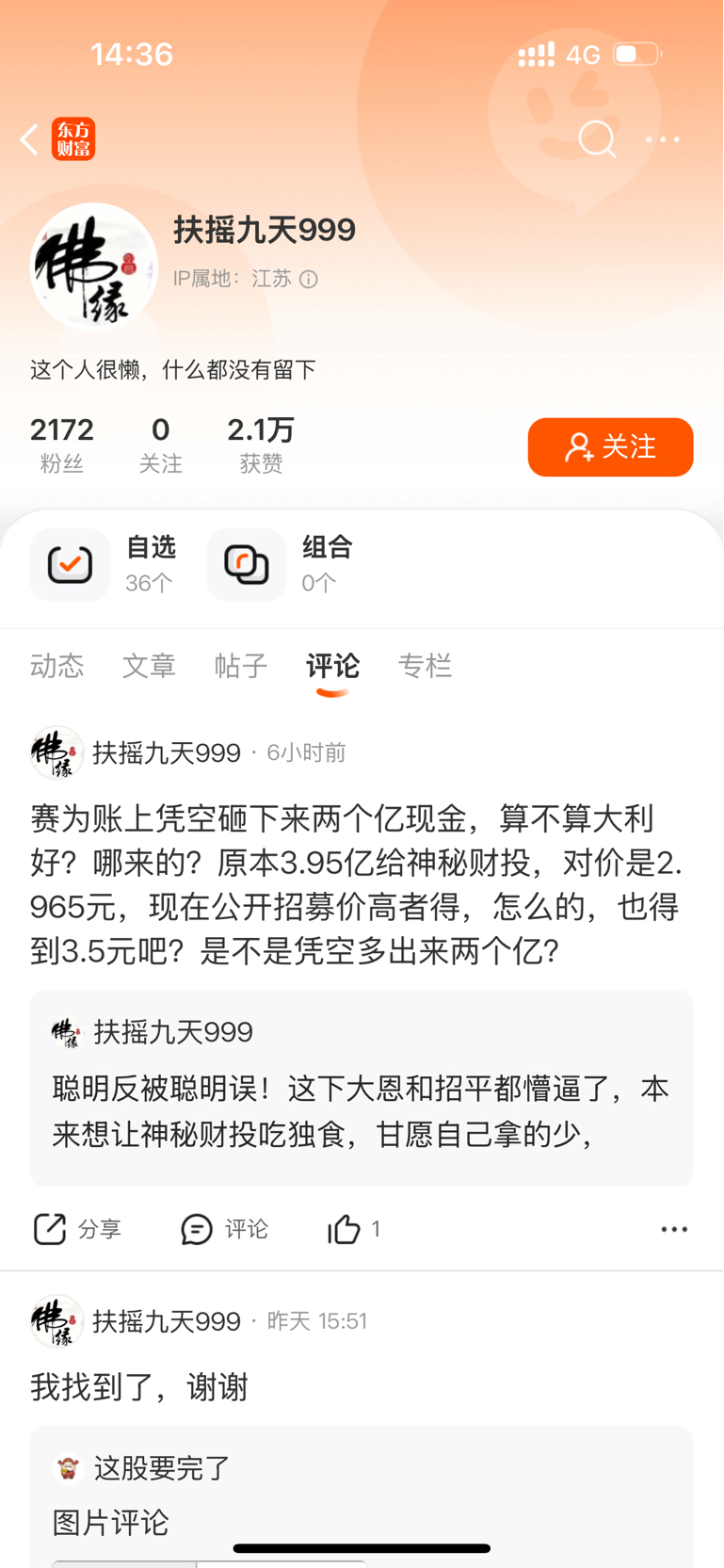Reply via 评论 under the 赛为 comment

[x=224, y=1229]
